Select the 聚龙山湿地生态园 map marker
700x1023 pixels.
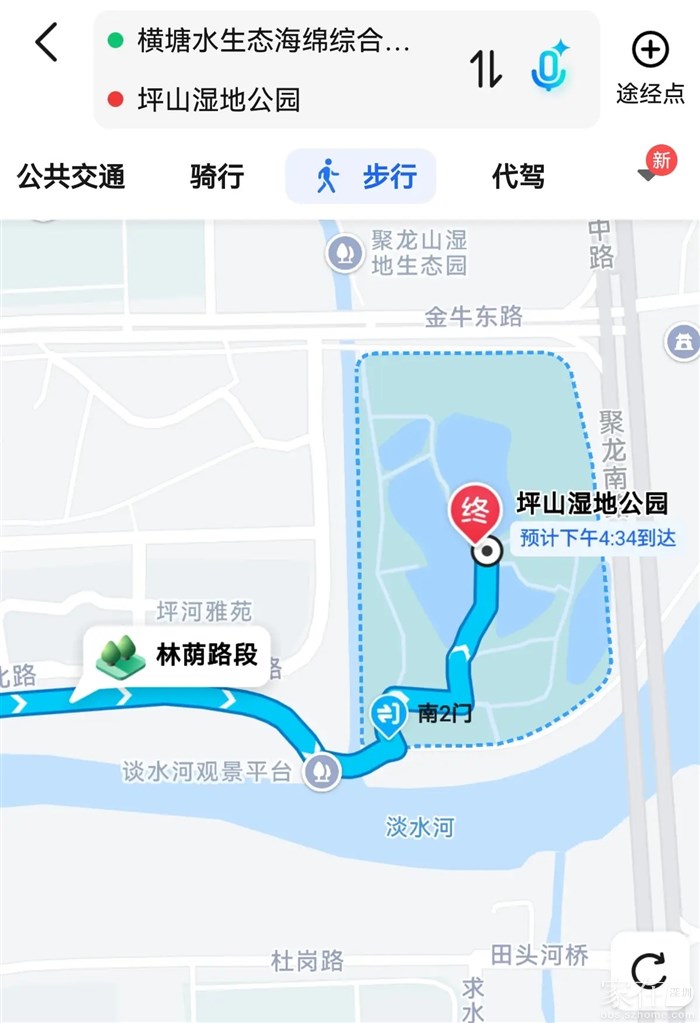pos(345,252)
